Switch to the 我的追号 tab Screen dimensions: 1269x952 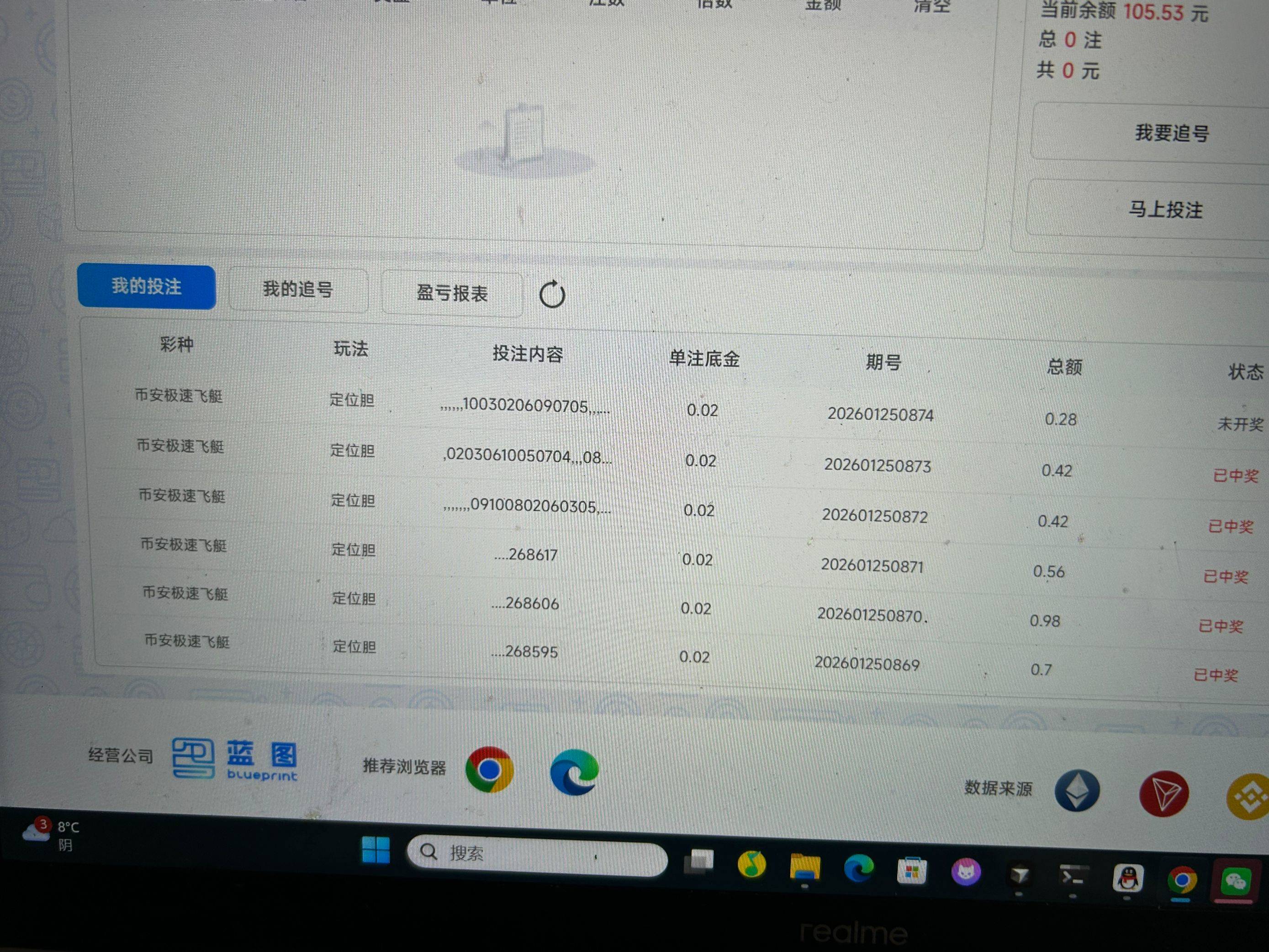tap(298, 290)
